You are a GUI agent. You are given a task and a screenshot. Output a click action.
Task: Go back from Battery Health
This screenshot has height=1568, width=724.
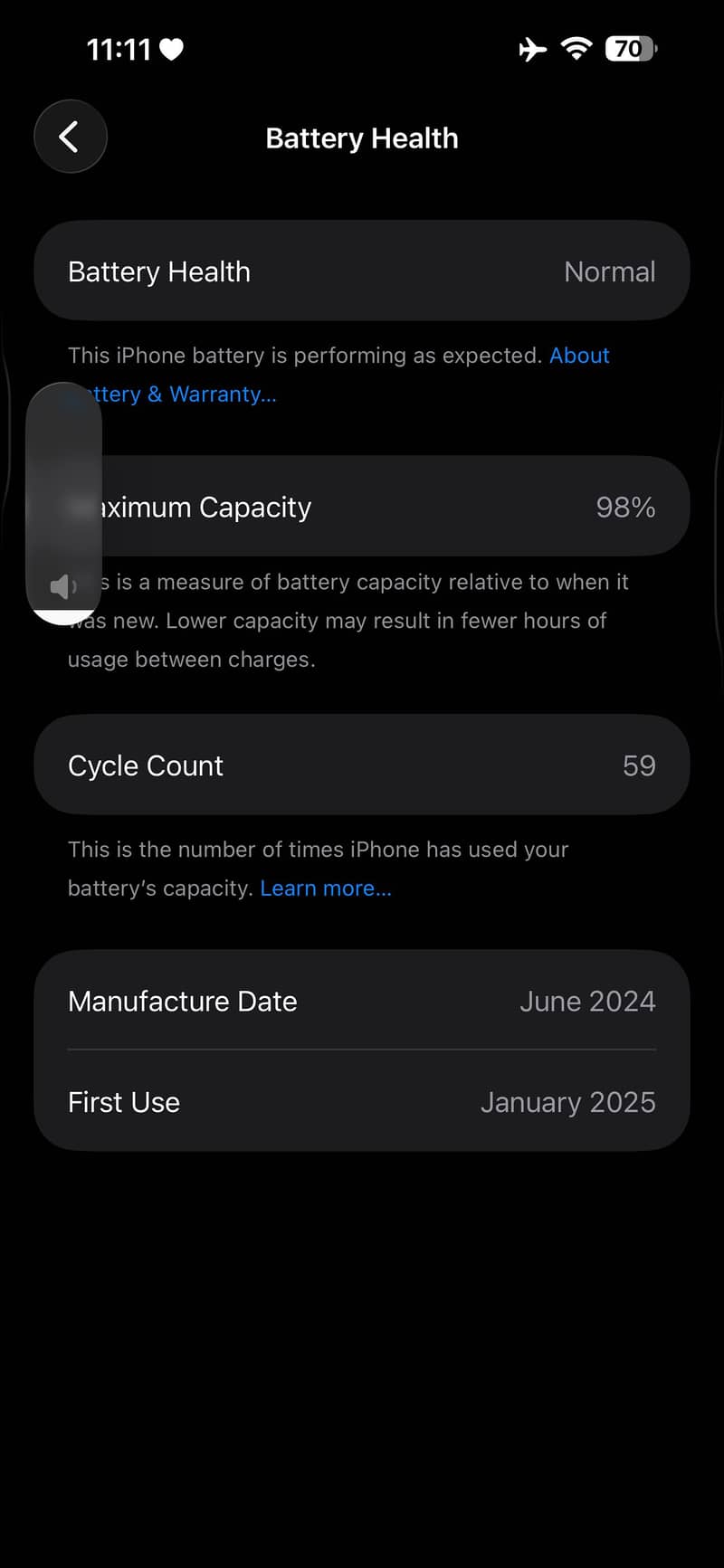tap(70, 137)
